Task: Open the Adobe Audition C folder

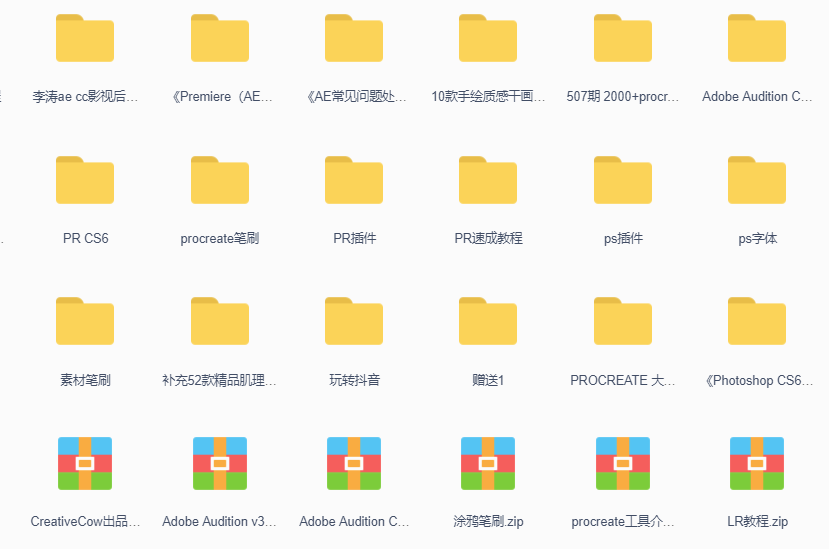Action: 757,39
